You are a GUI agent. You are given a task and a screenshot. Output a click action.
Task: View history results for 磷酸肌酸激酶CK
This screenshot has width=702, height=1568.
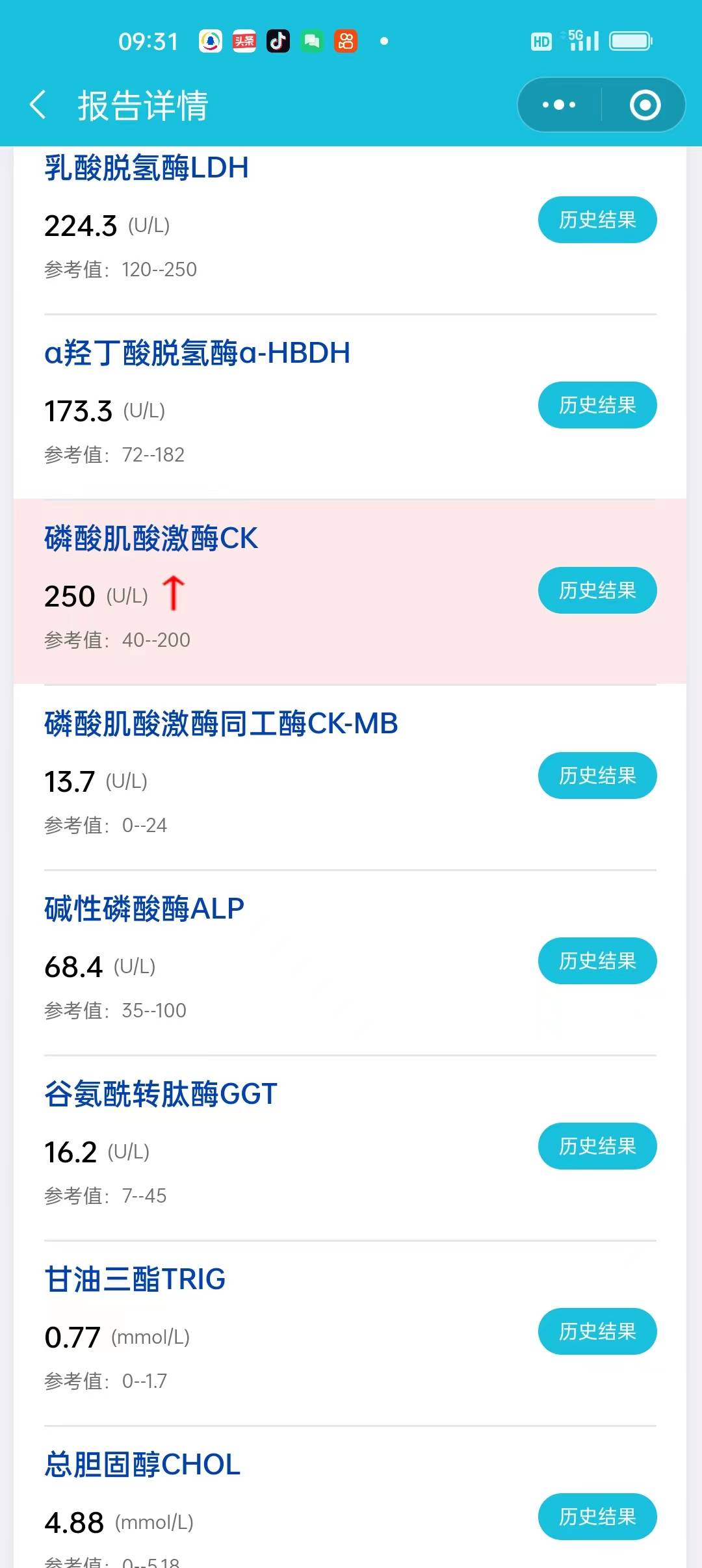pos(597,590)
